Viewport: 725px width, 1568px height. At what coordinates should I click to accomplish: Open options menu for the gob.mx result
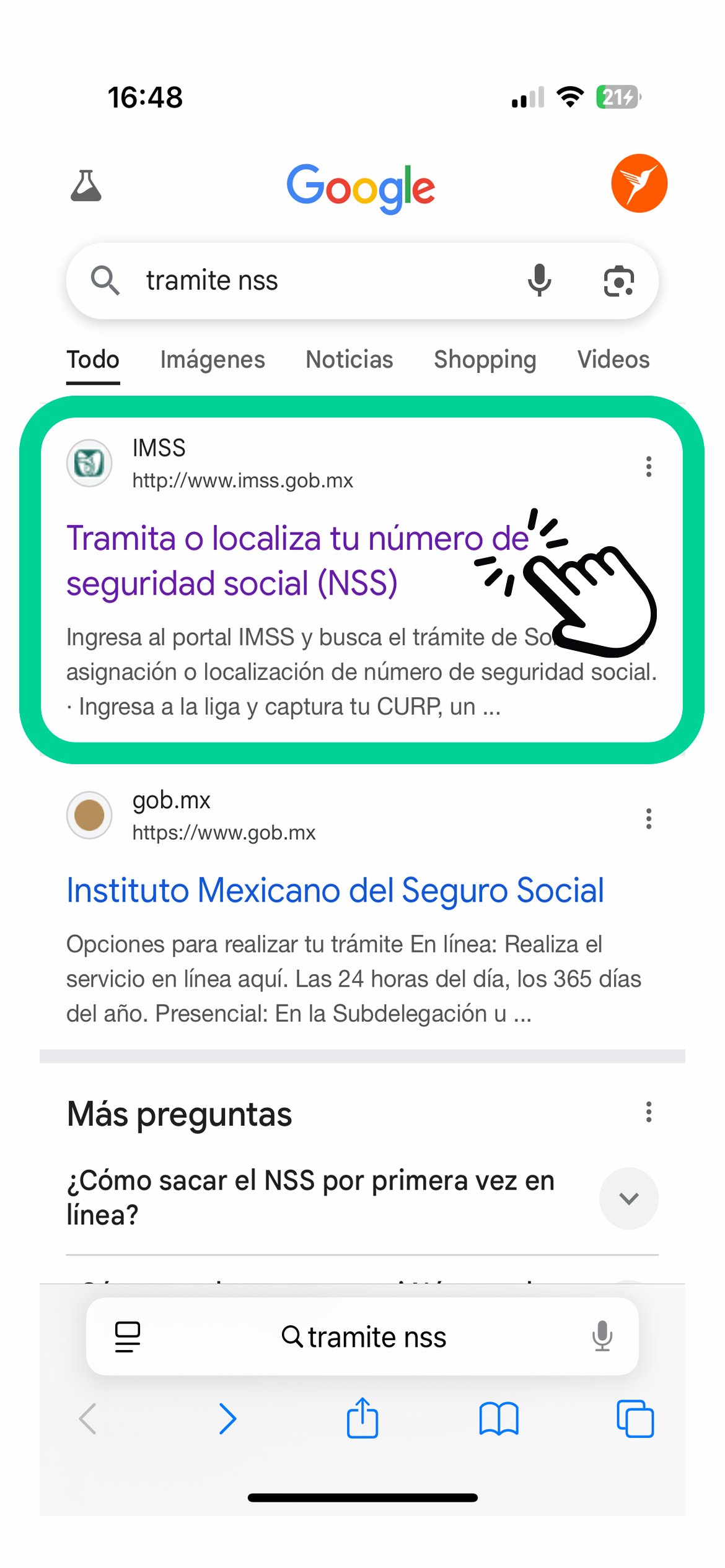(x=648, y=819)
